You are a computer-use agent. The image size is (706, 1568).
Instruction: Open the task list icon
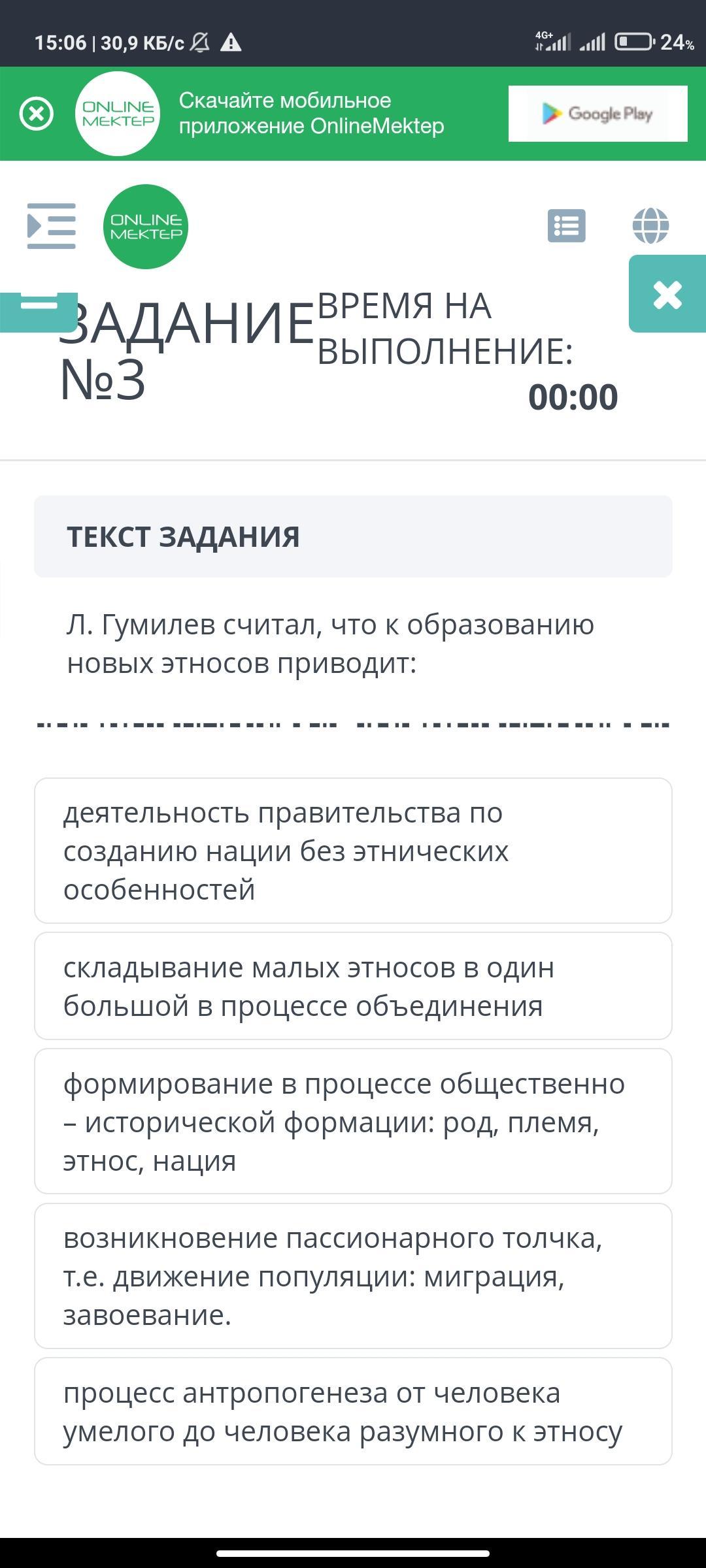click(566, 226)
